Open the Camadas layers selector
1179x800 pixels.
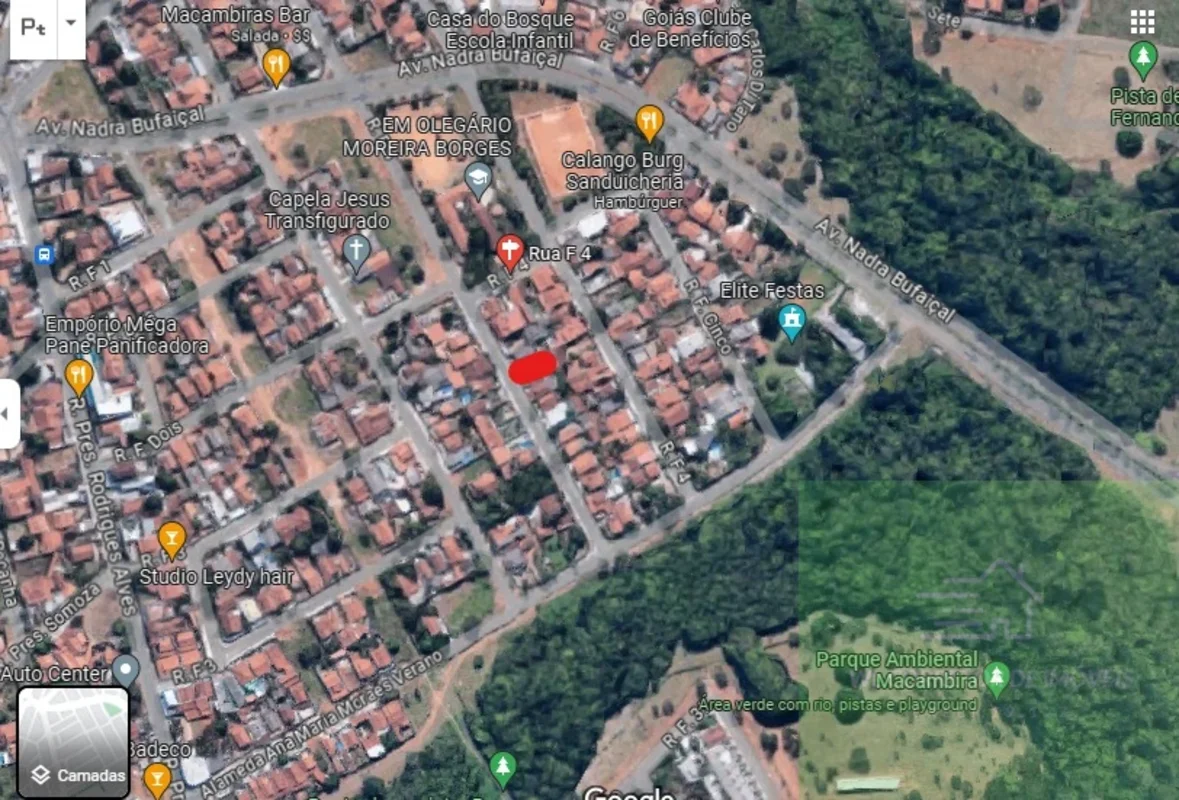pos(72,742)
